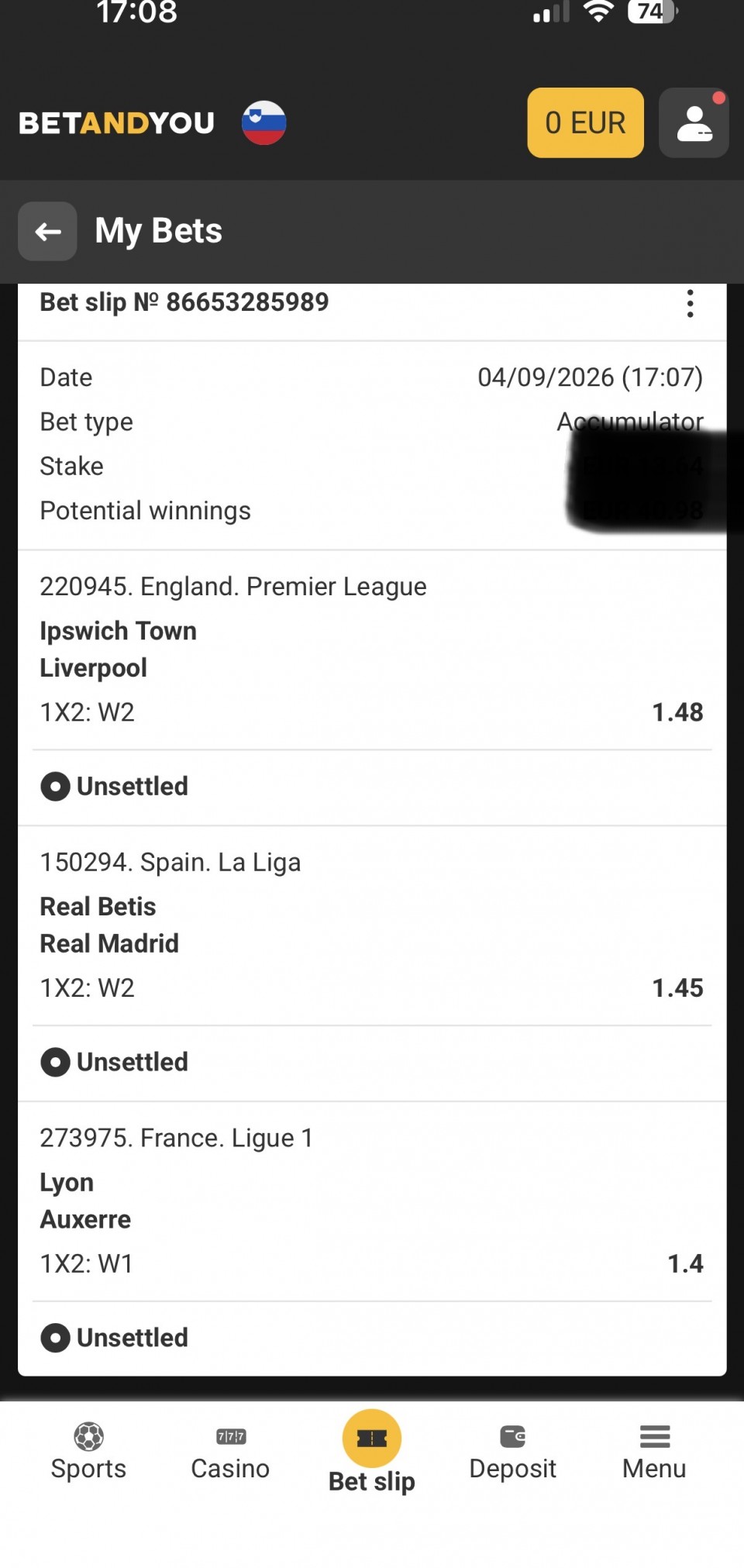This screenshot has height=1568, width=744.
Task: Open the Menu tab
Action: 654,1453
